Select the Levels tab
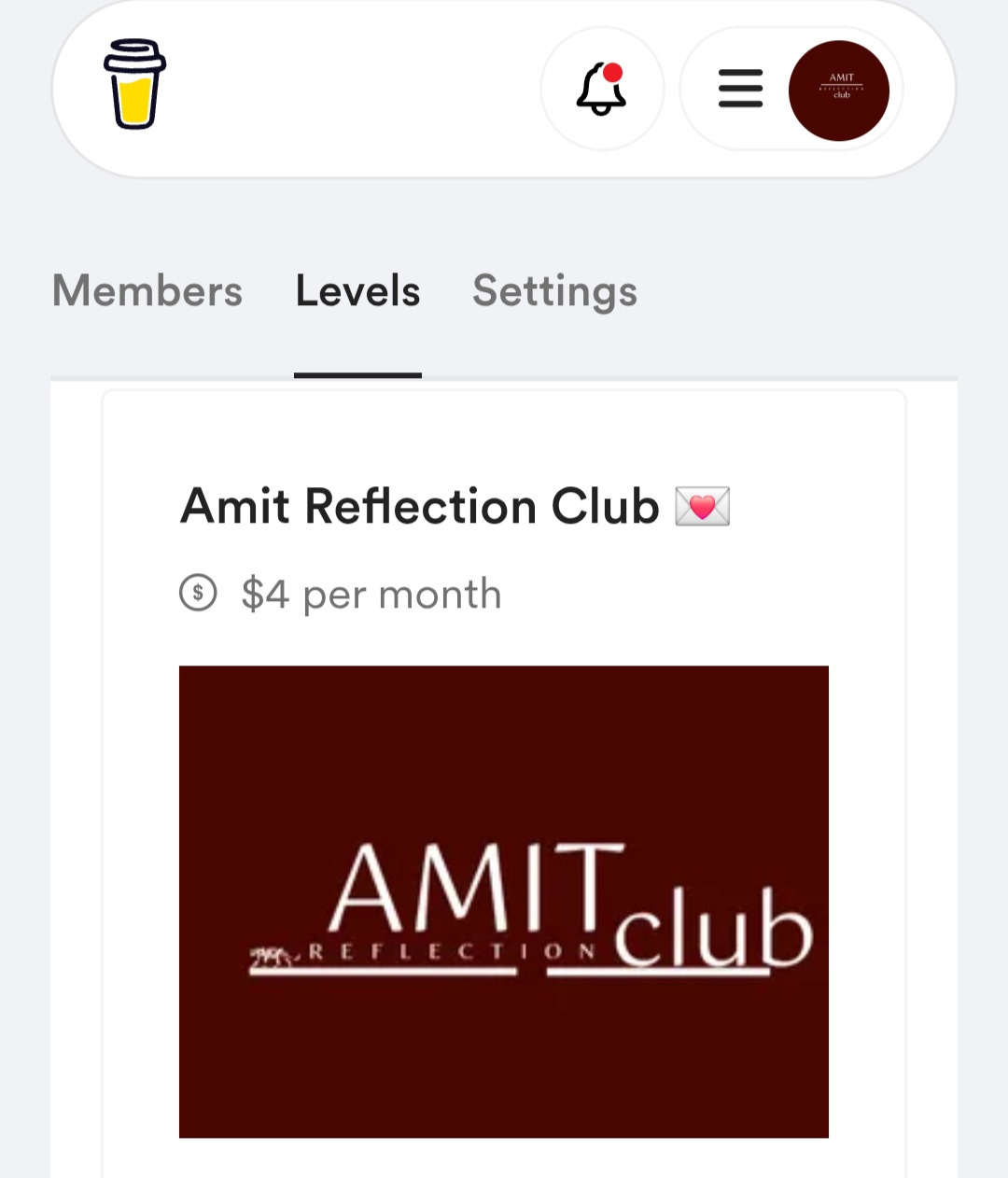The width and height of the screenshot is (1008, 1178). click(357, 291)
